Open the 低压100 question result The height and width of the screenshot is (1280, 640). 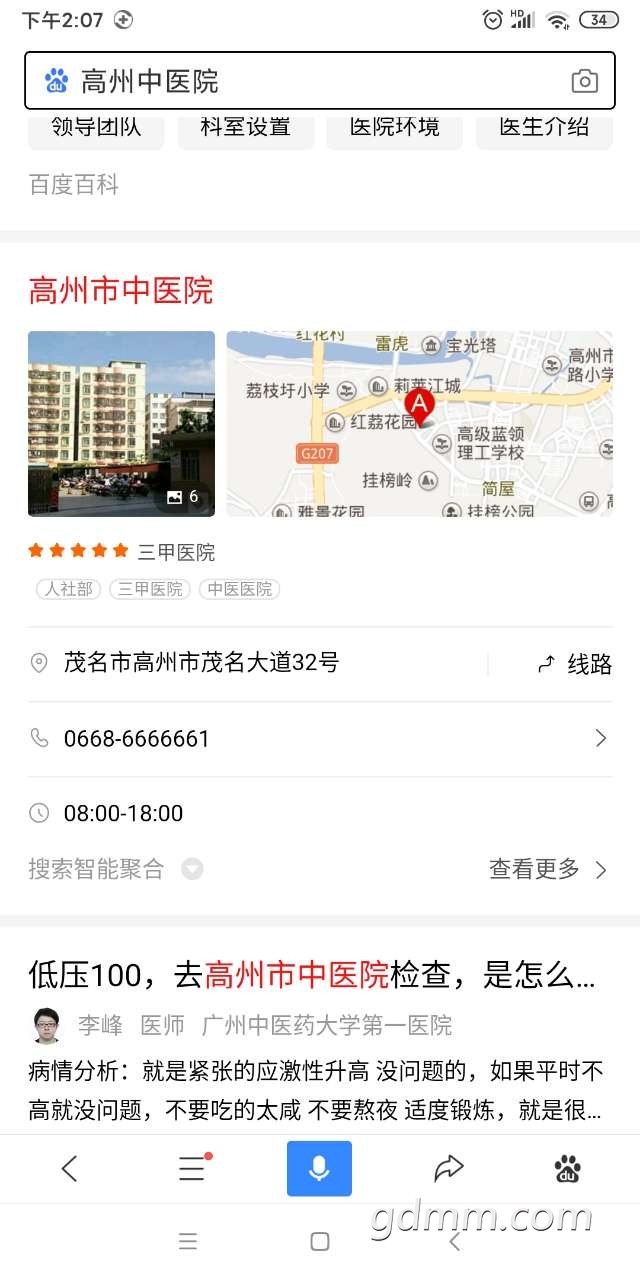[312, 973]
